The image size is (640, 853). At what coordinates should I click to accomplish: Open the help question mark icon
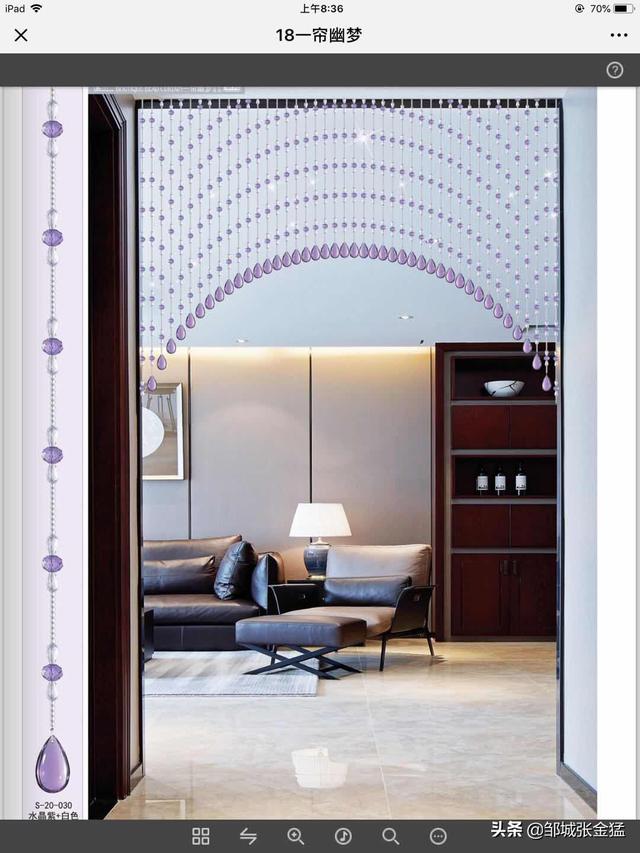click(615, 70)
